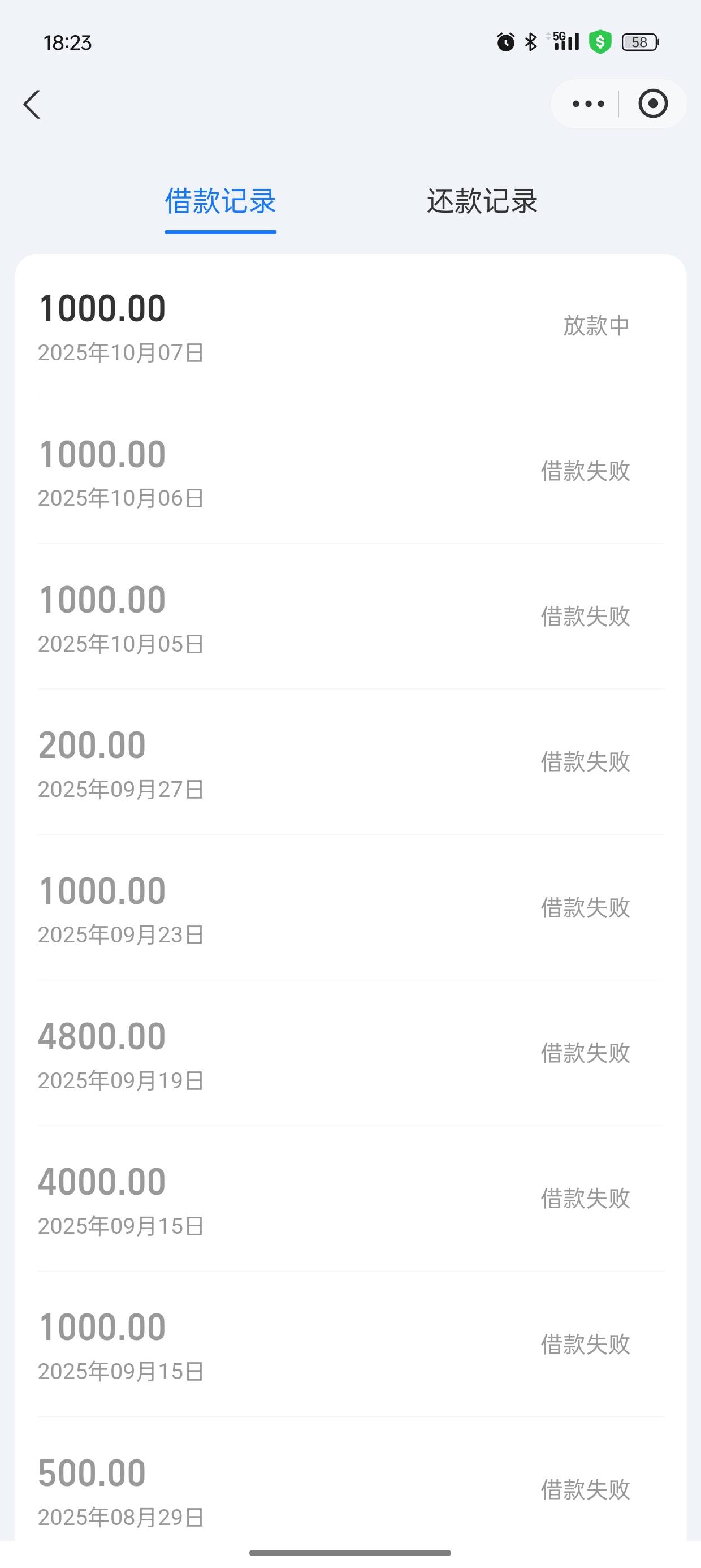
Task: View the loan record from 2025年10月05日
Action: 350,617
